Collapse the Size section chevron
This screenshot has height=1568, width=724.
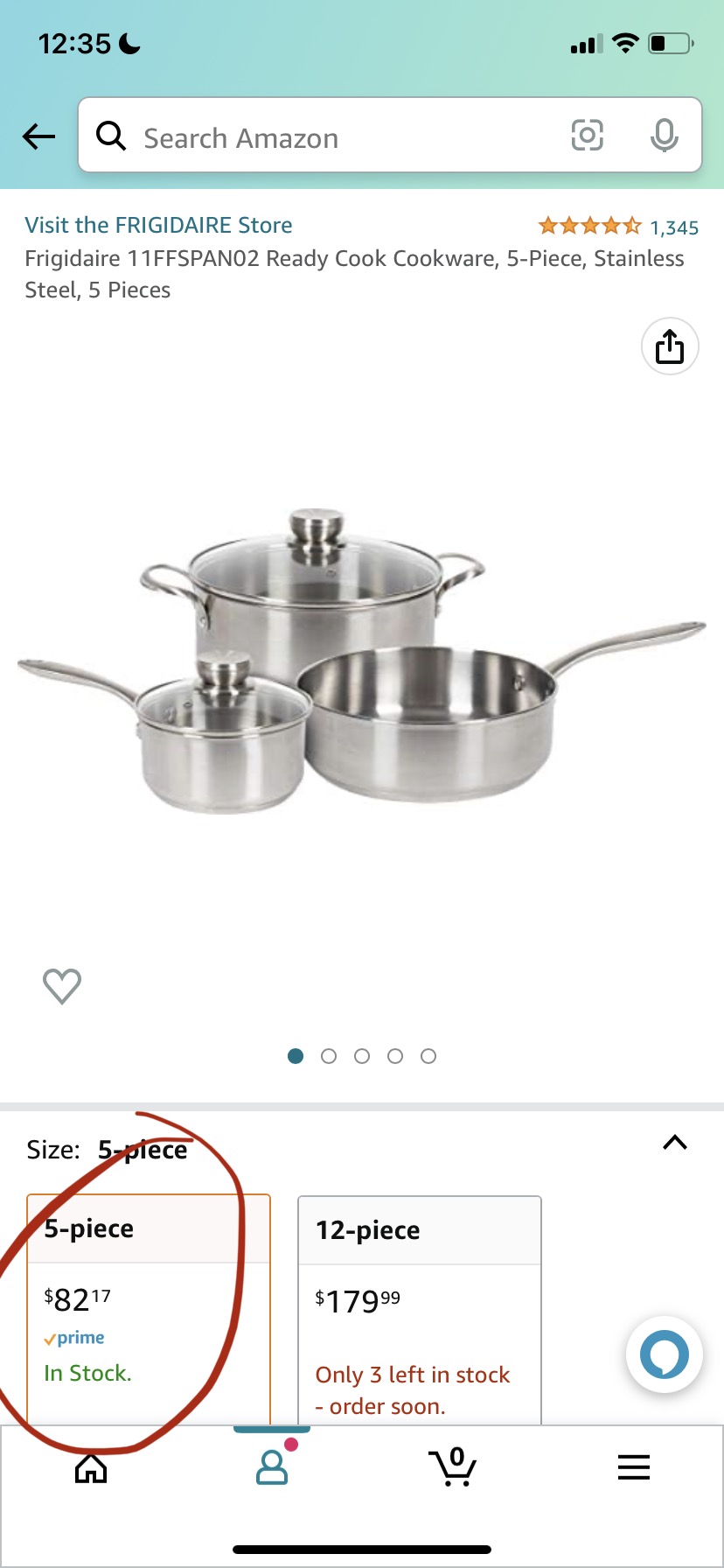[x=675, y=1143]
